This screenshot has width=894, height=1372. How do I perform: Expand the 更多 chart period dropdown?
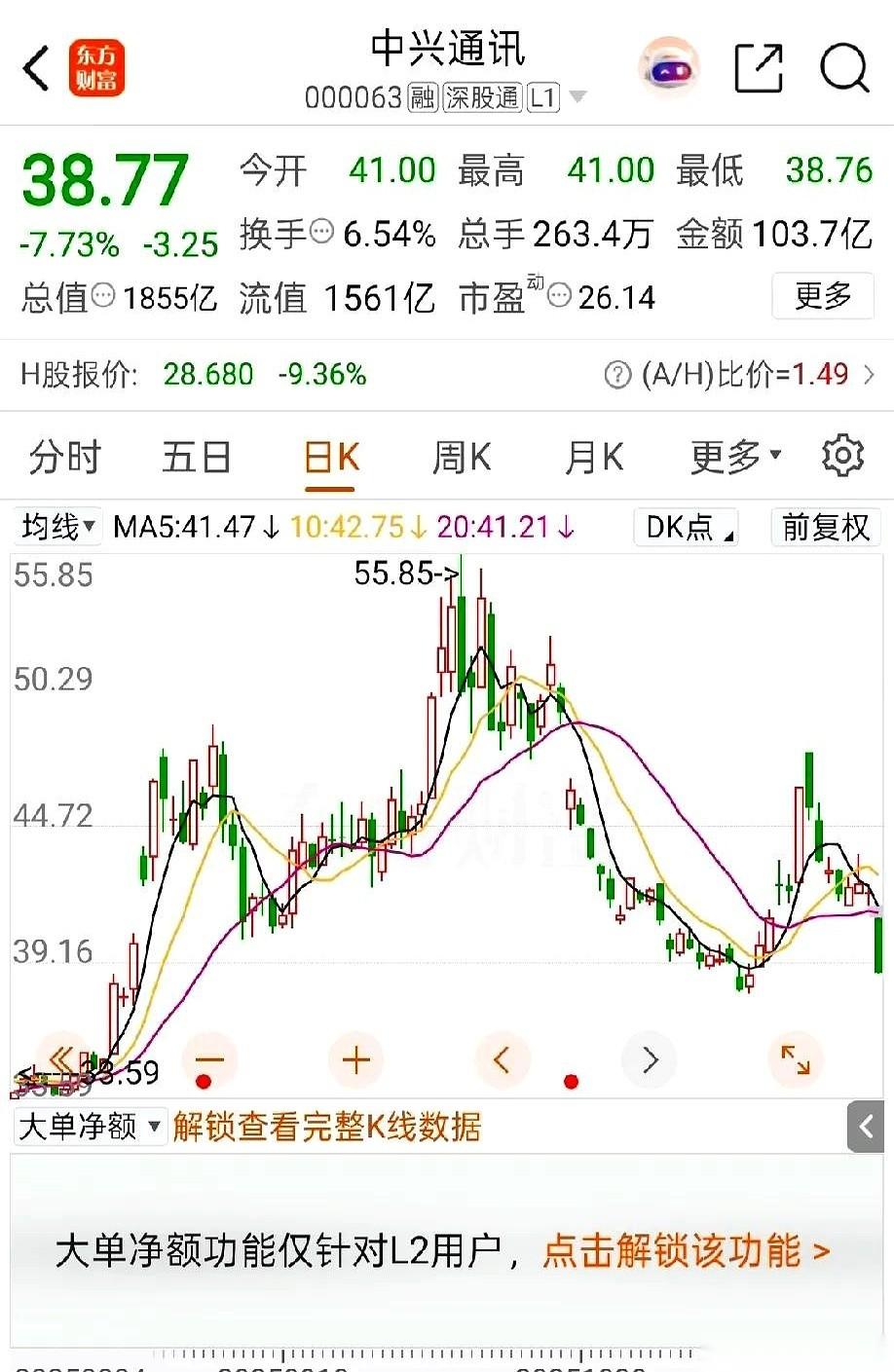[x=735, y=457]
